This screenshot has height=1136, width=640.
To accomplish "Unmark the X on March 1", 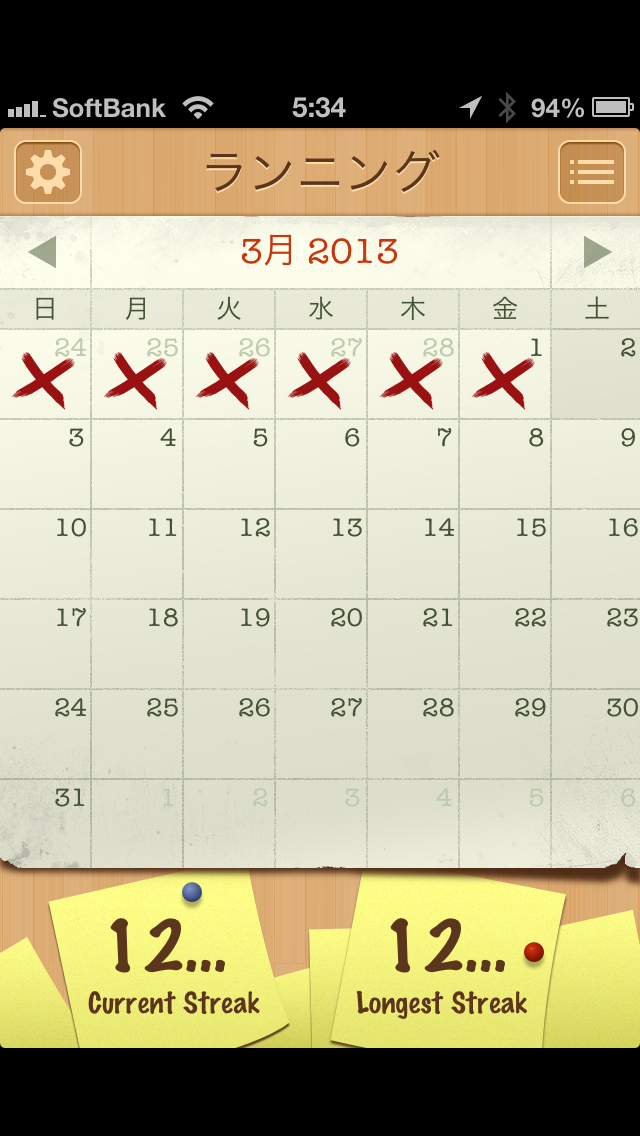I will click(x=504, y=374).
